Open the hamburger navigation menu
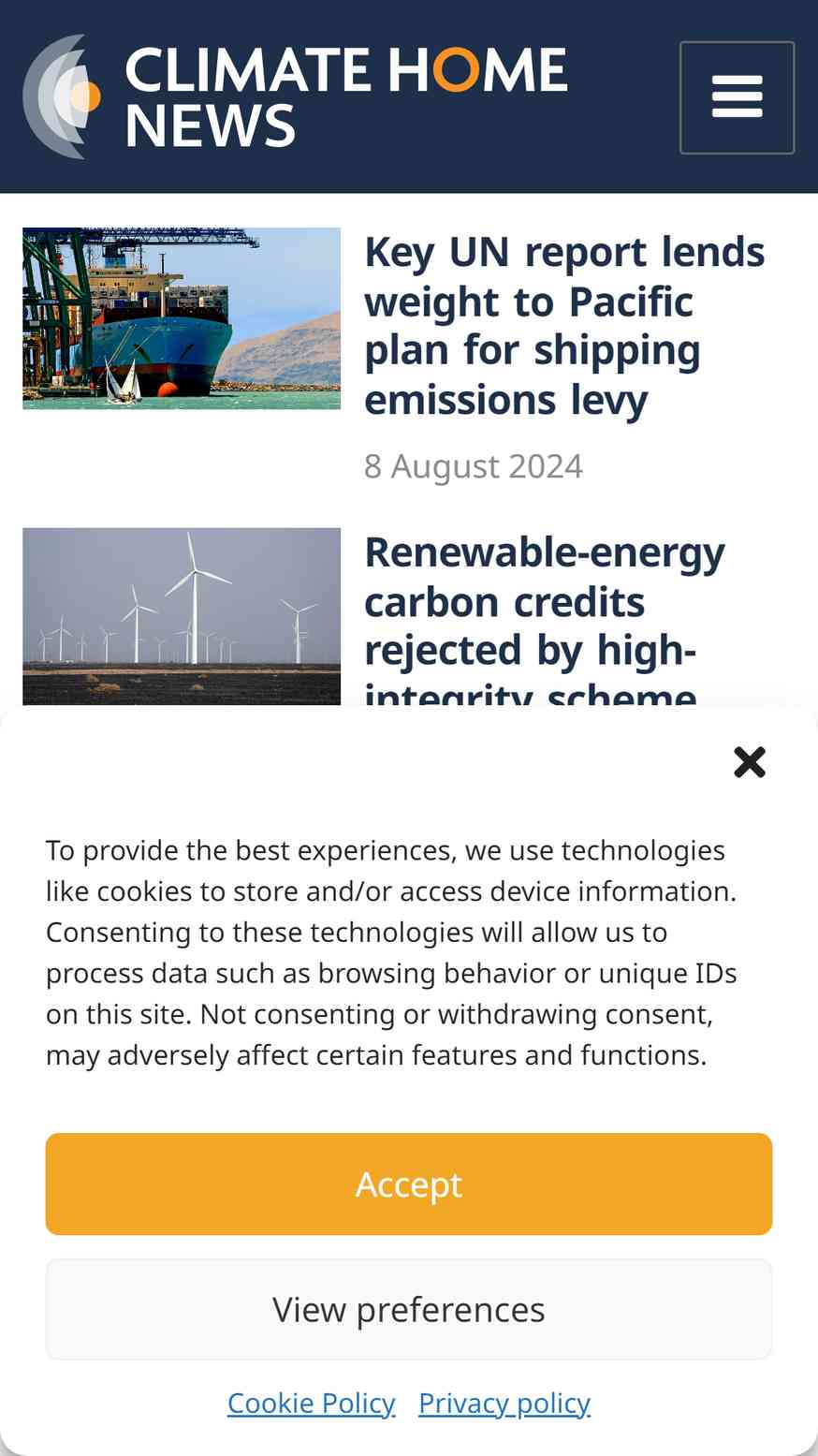The height and width of the screenshot is (1456, 818). click(x=737, y=97)
